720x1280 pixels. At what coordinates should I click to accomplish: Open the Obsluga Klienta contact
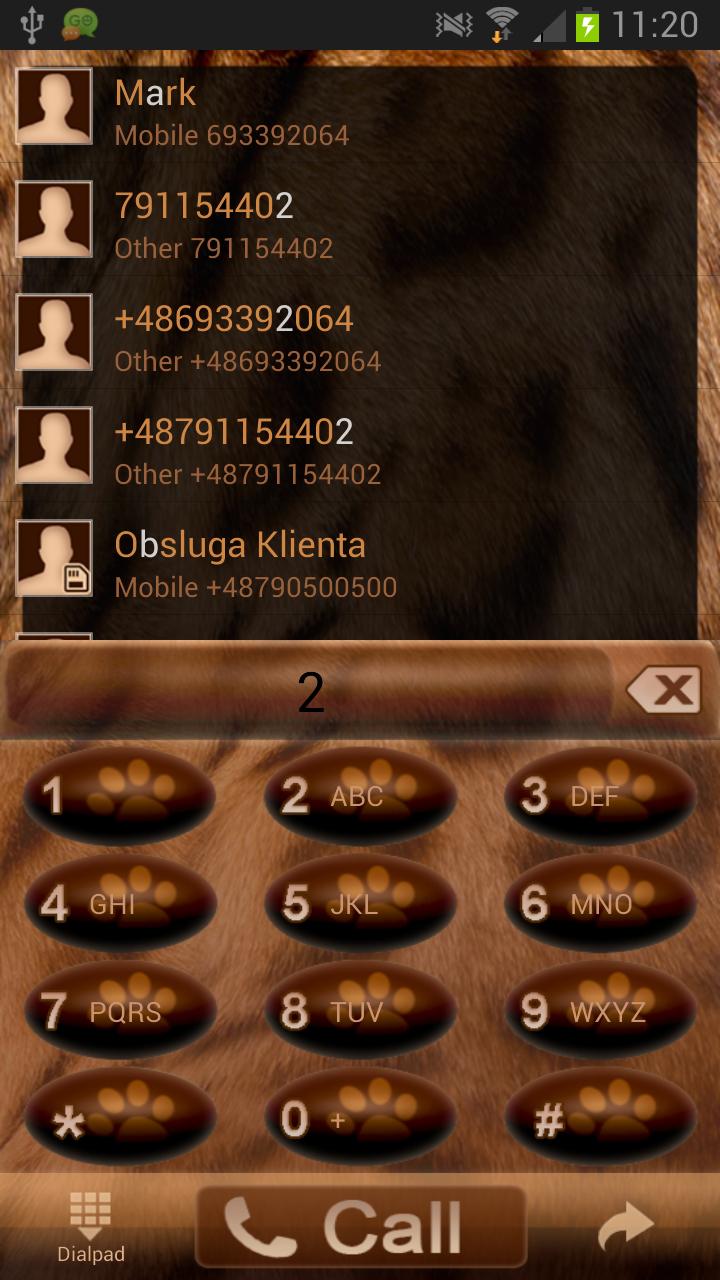tap(360, 564)
